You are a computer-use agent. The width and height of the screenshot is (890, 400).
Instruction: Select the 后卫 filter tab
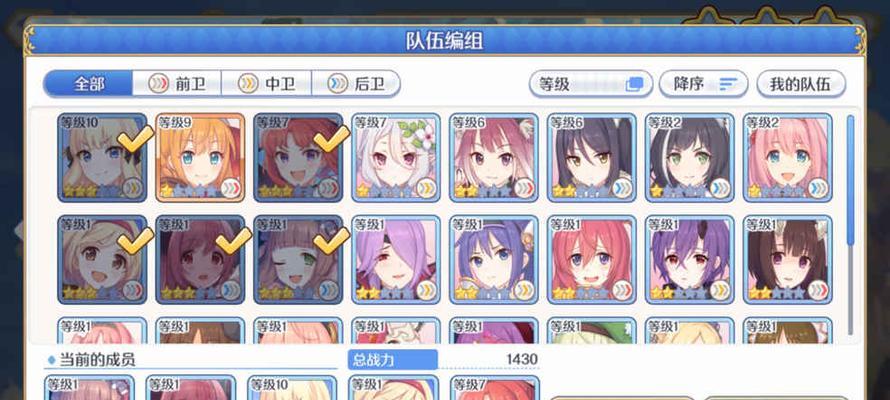click(x=355, y=84)
